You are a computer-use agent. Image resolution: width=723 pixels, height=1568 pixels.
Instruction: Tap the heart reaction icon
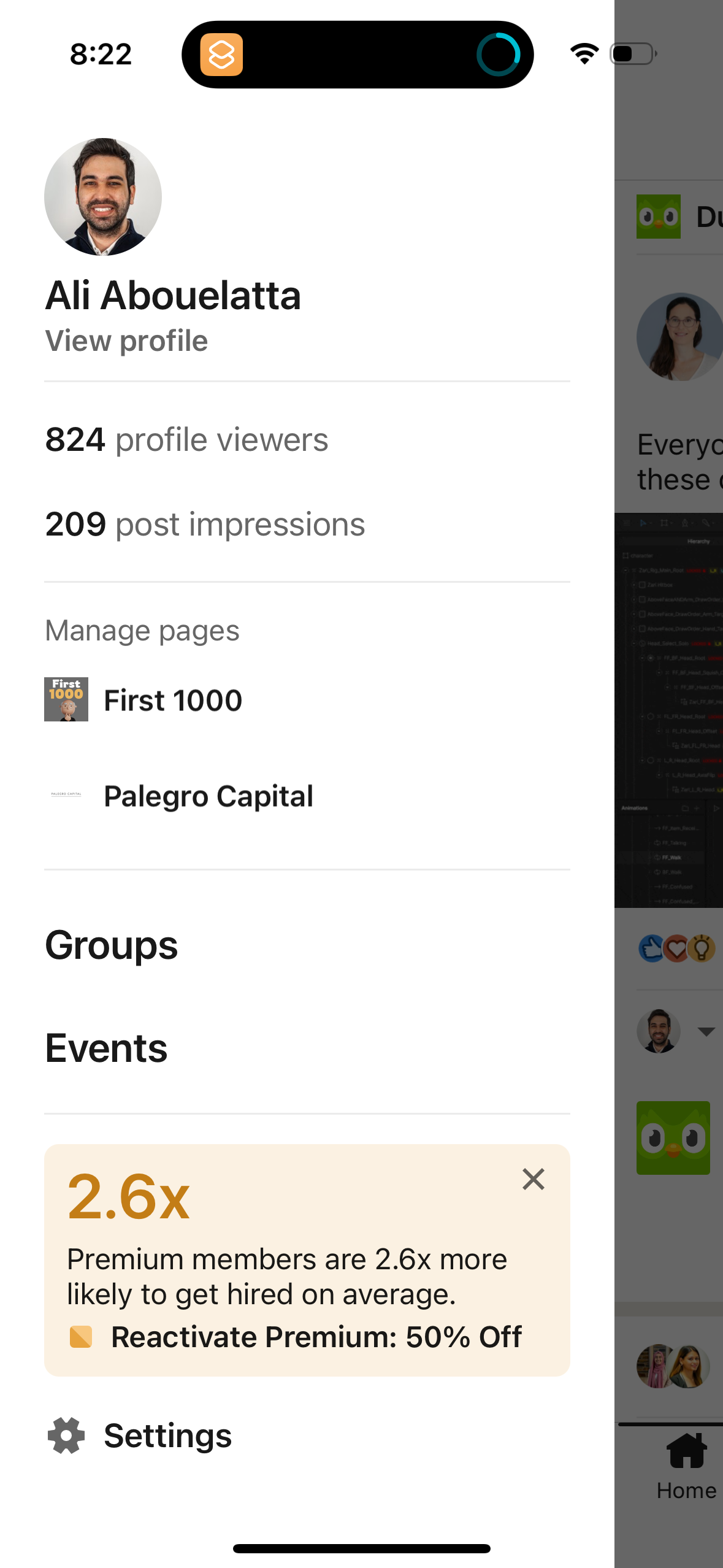pos(676,948)
